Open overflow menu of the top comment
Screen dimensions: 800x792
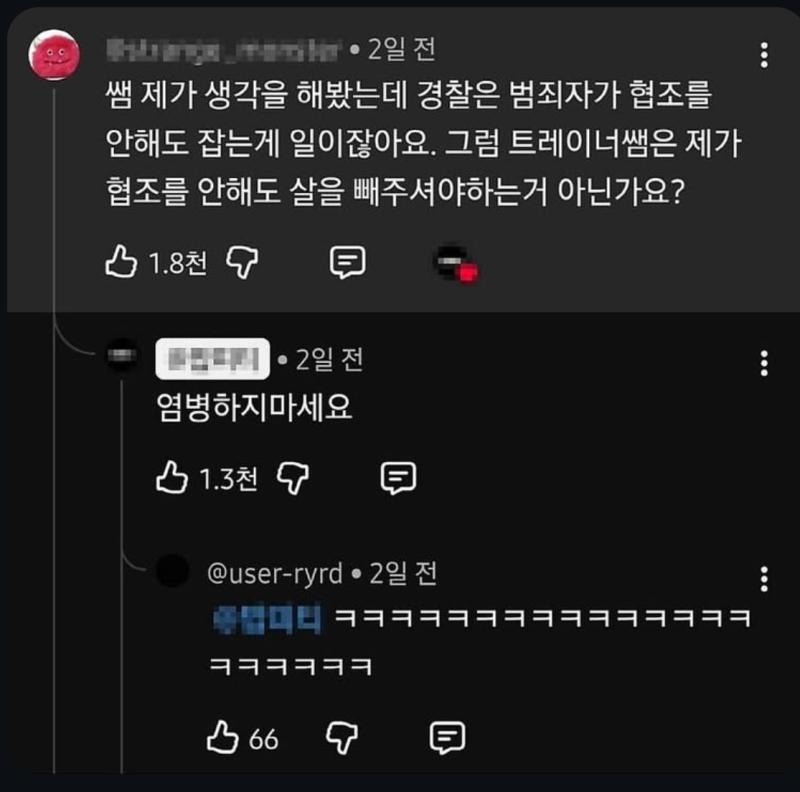click(764, 55)
